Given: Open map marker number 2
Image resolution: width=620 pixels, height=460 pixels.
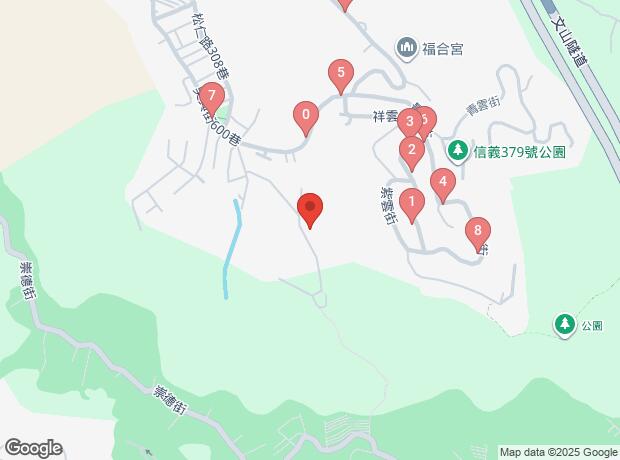Looking at the screenshot, I should (412, 152).
